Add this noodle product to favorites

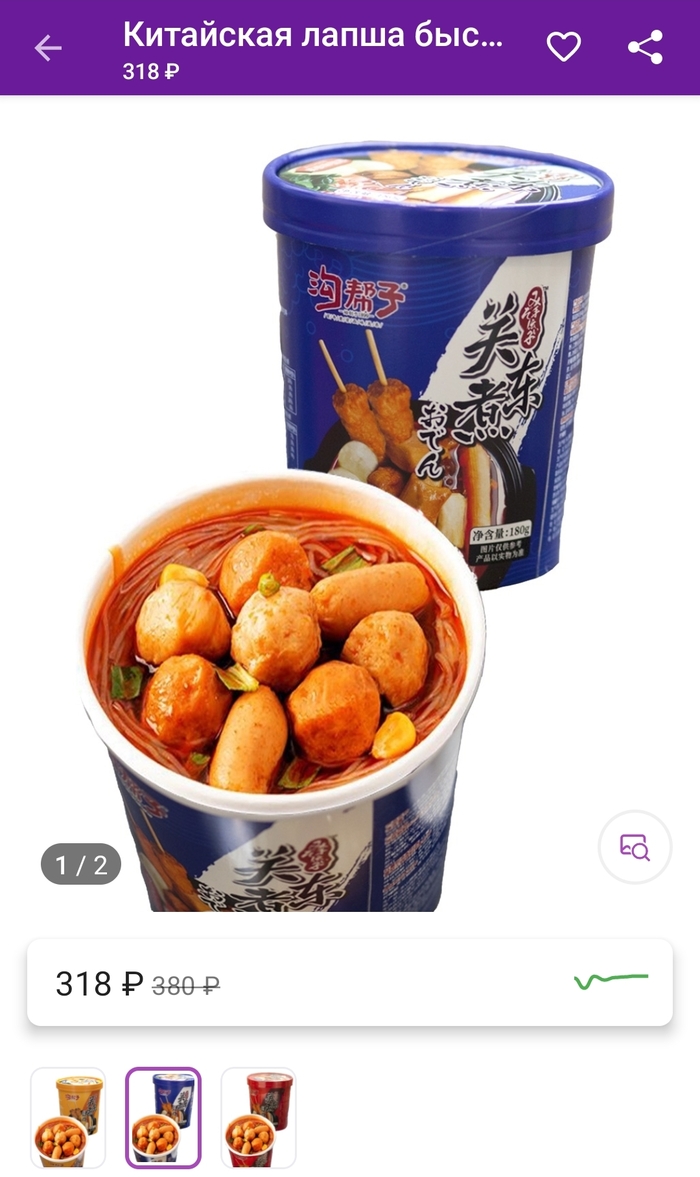click(564, 47)
